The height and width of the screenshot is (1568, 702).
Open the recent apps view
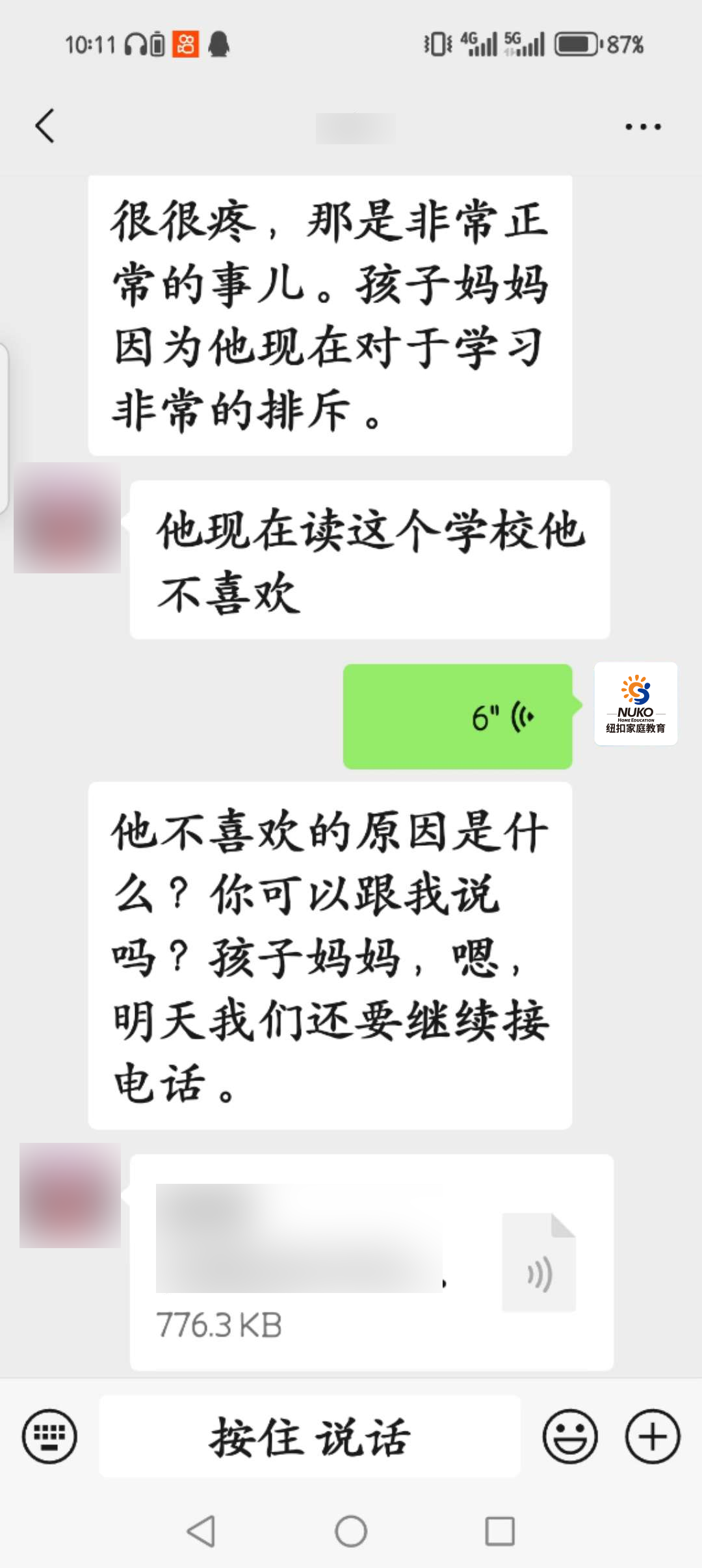[x=500, y=1531]
